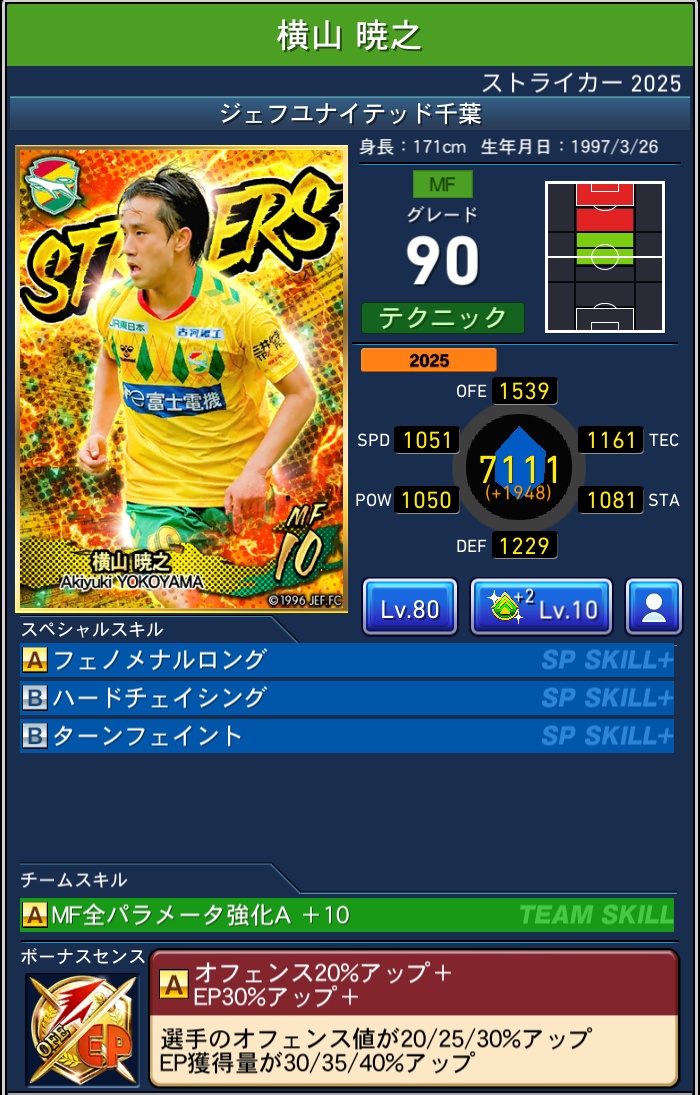The width and height of the screenshot is (700, 1095).
Task: Tap the オフェンス20%アップ+ bonus sense panel
Action: (413, 1016)
